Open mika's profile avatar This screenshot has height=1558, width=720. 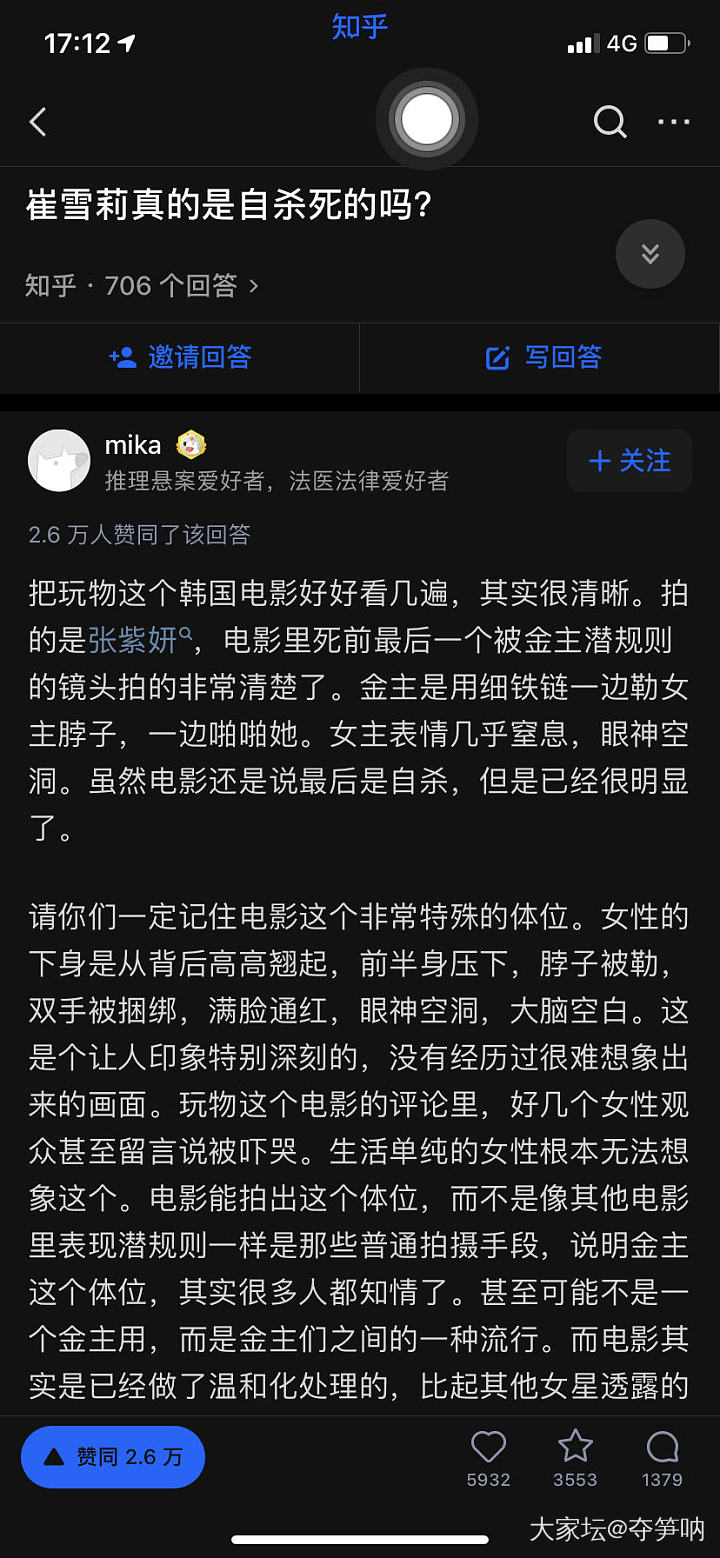(59, 461)
